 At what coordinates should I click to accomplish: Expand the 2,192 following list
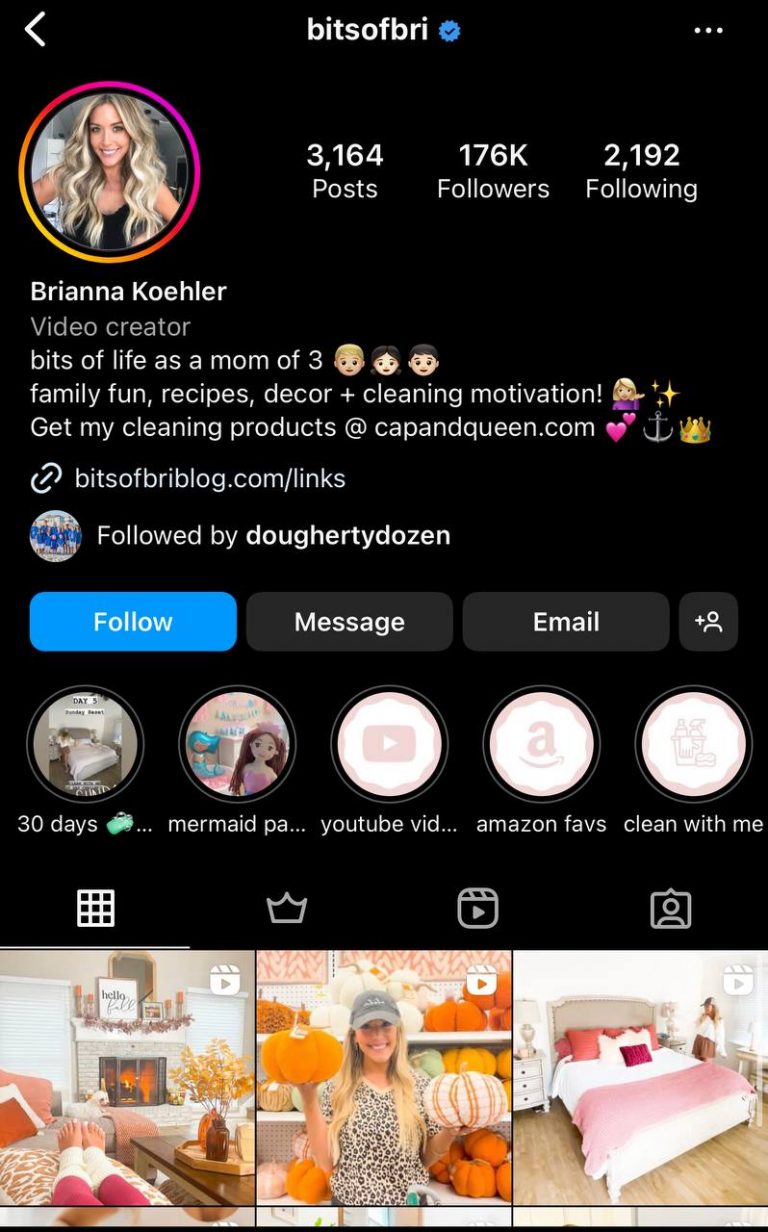[x=641, y=170]
